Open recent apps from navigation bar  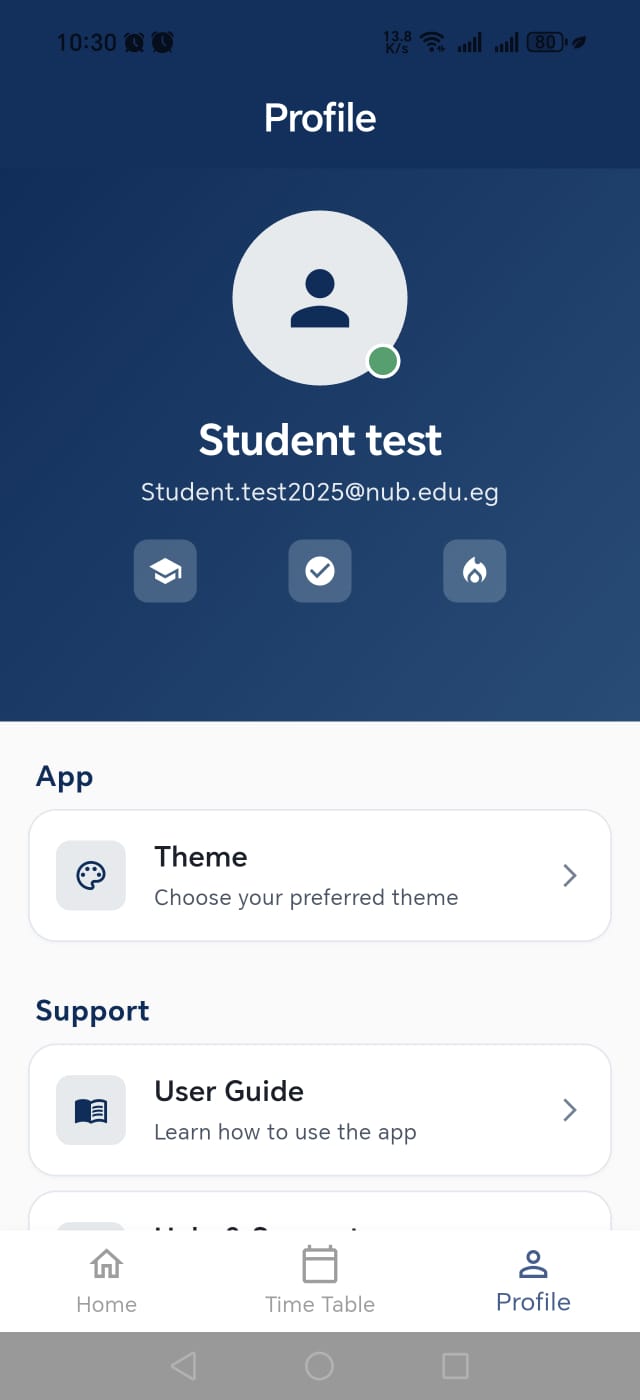455,1366
